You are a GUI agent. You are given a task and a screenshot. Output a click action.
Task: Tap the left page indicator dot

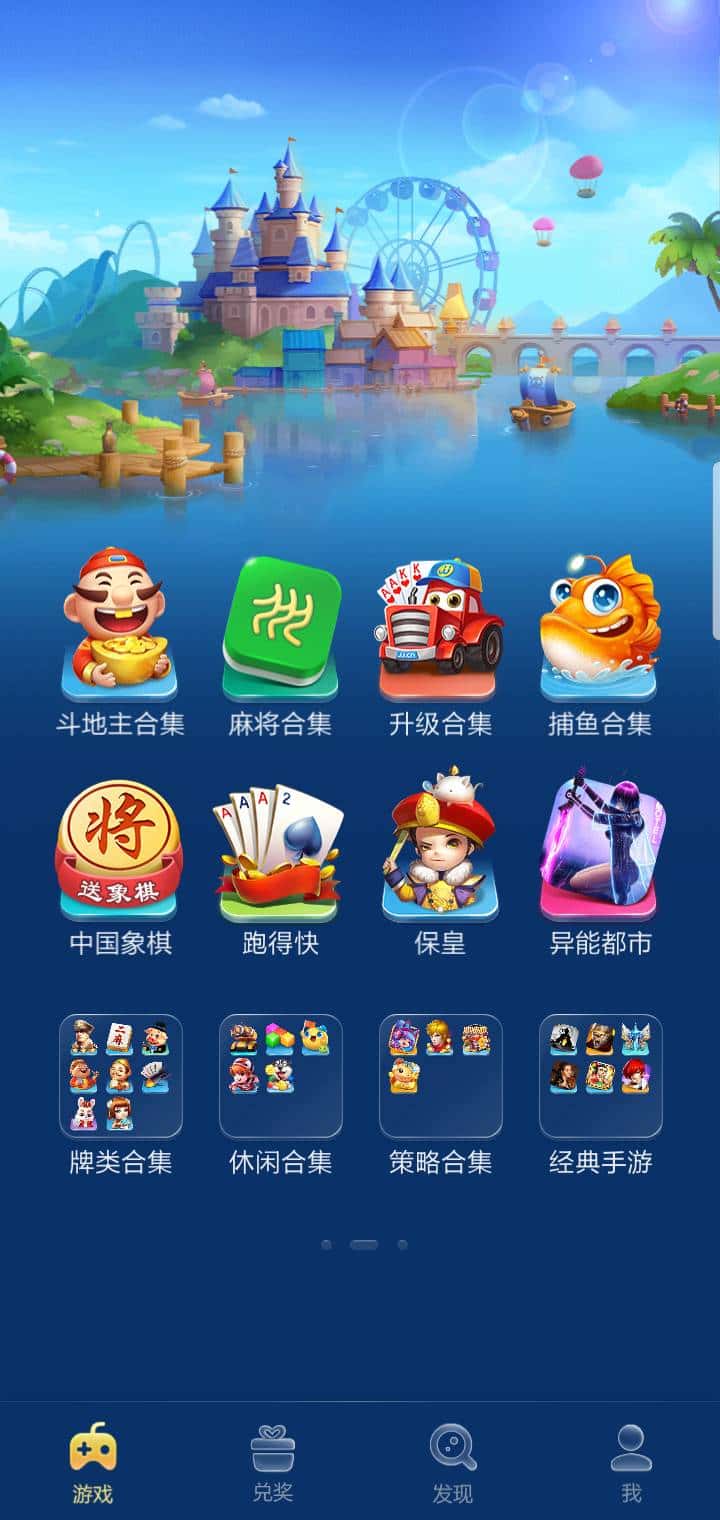coord(325,1243)
